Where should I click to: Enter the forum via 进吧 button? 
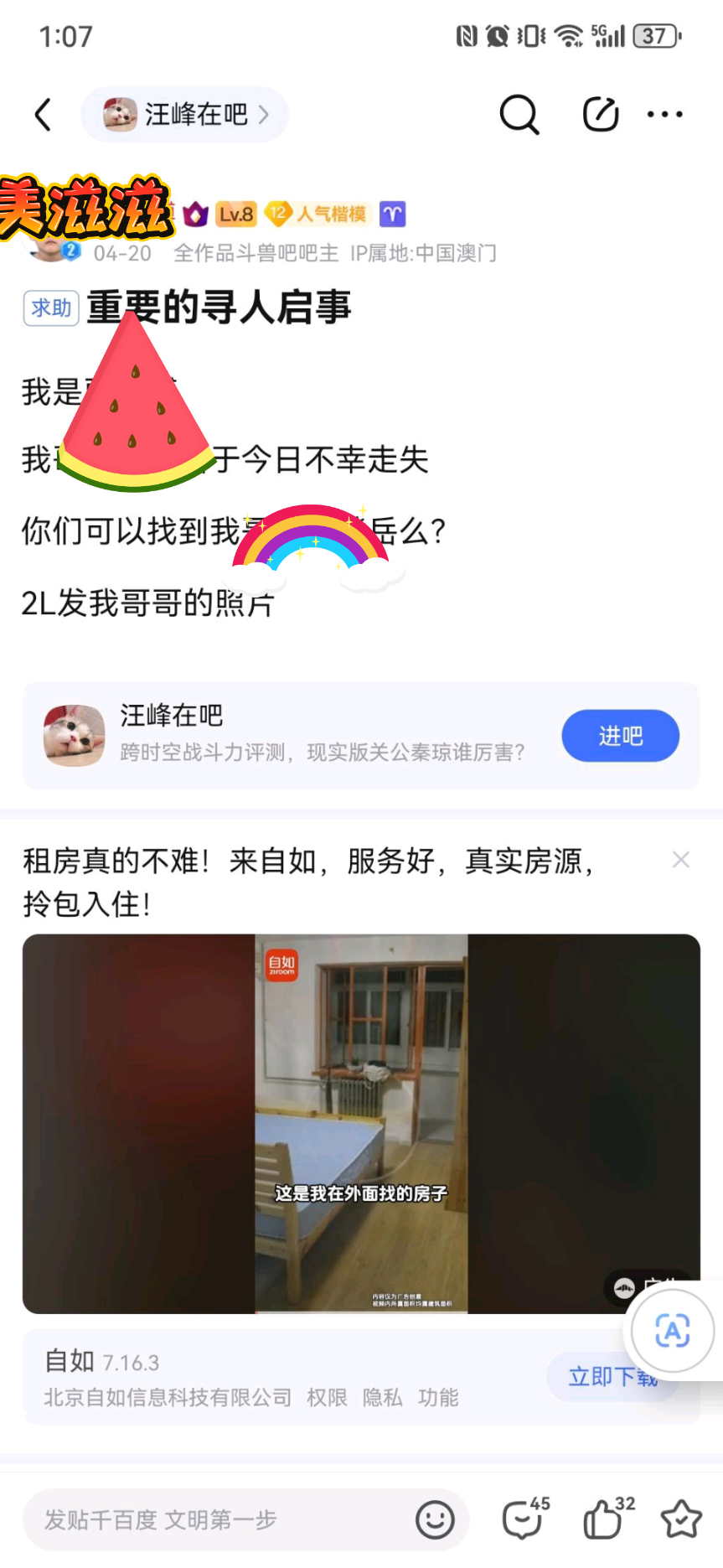pos(620,736)
